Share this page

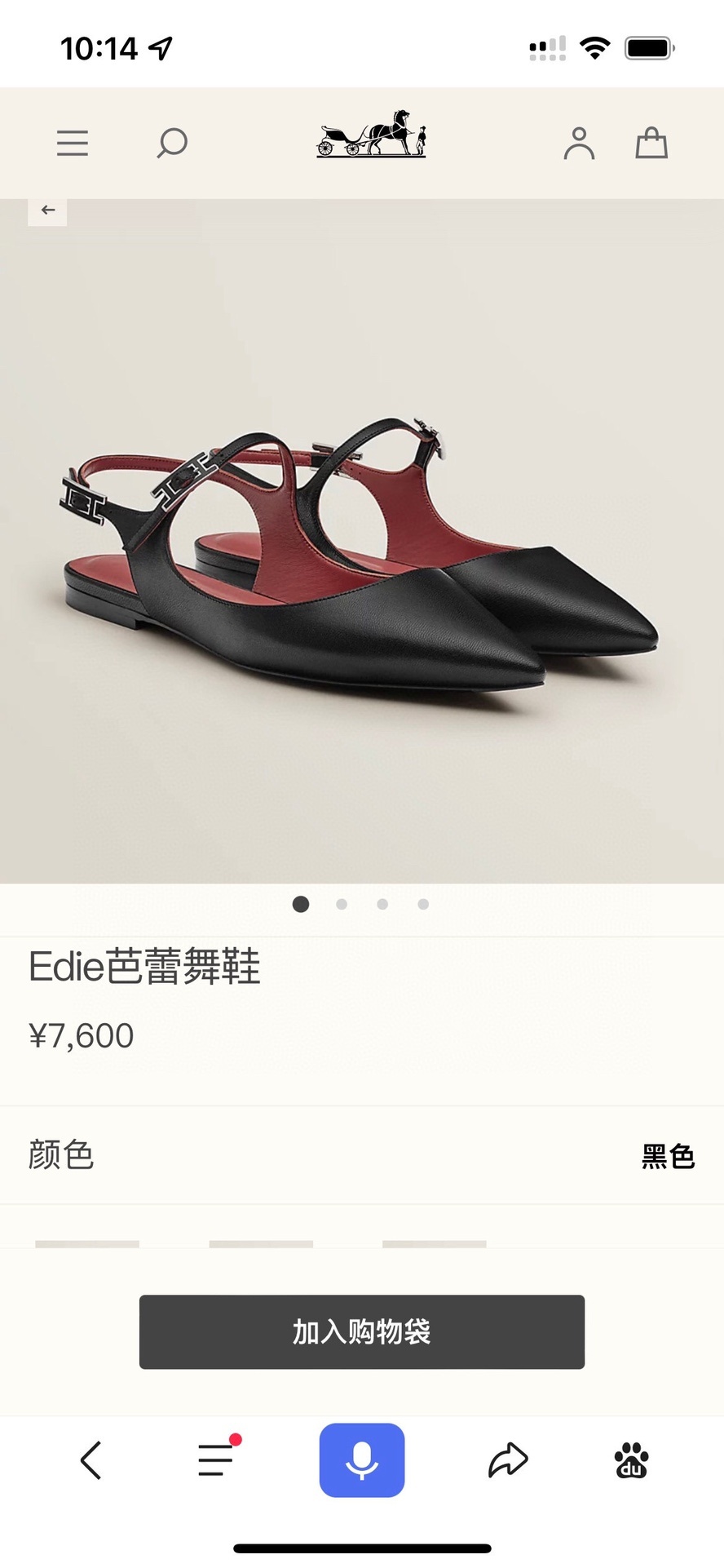[x=508, y=1460]
